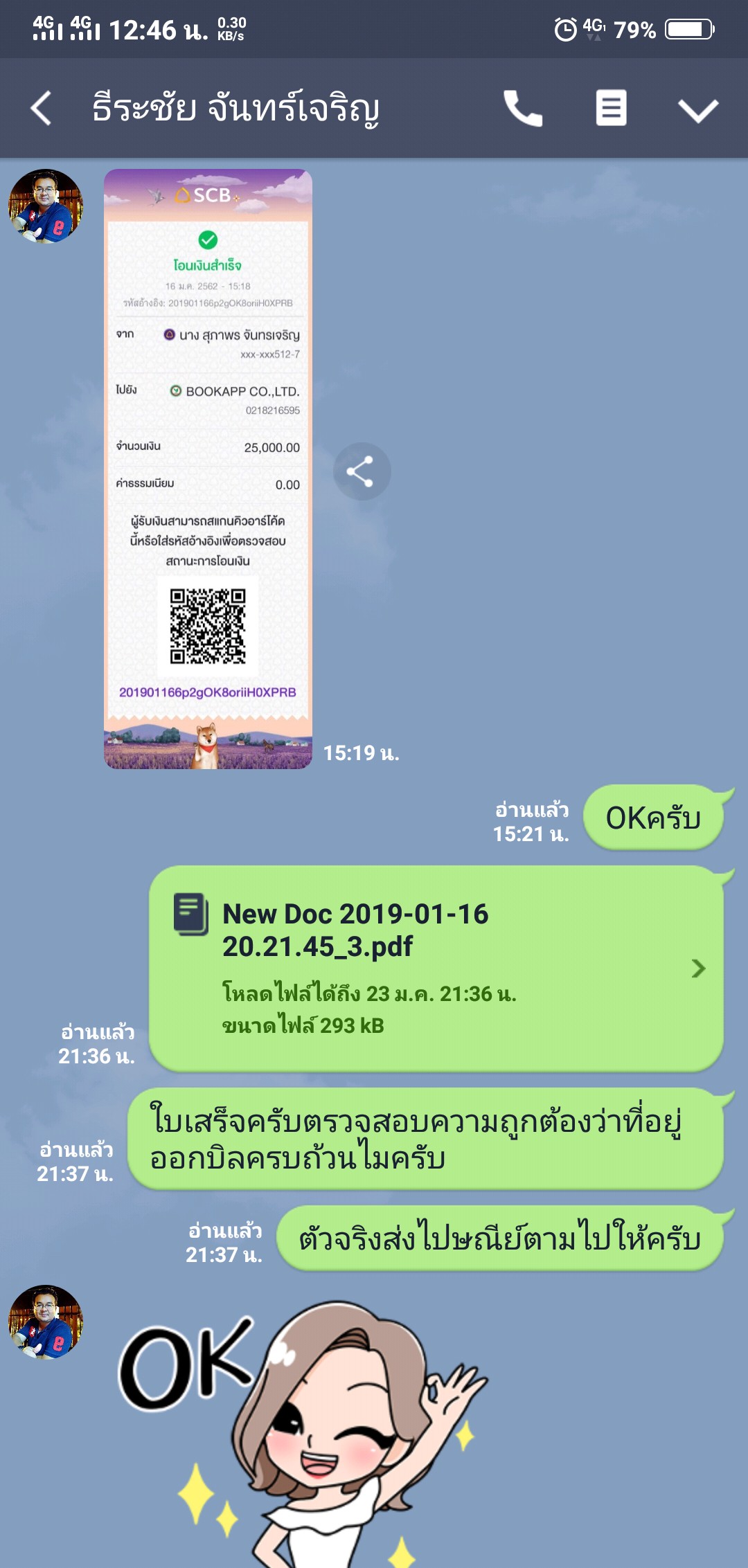Viewport: 748px width, 1568px height.
Task: Go back from the chat
Action: point(41,109)
